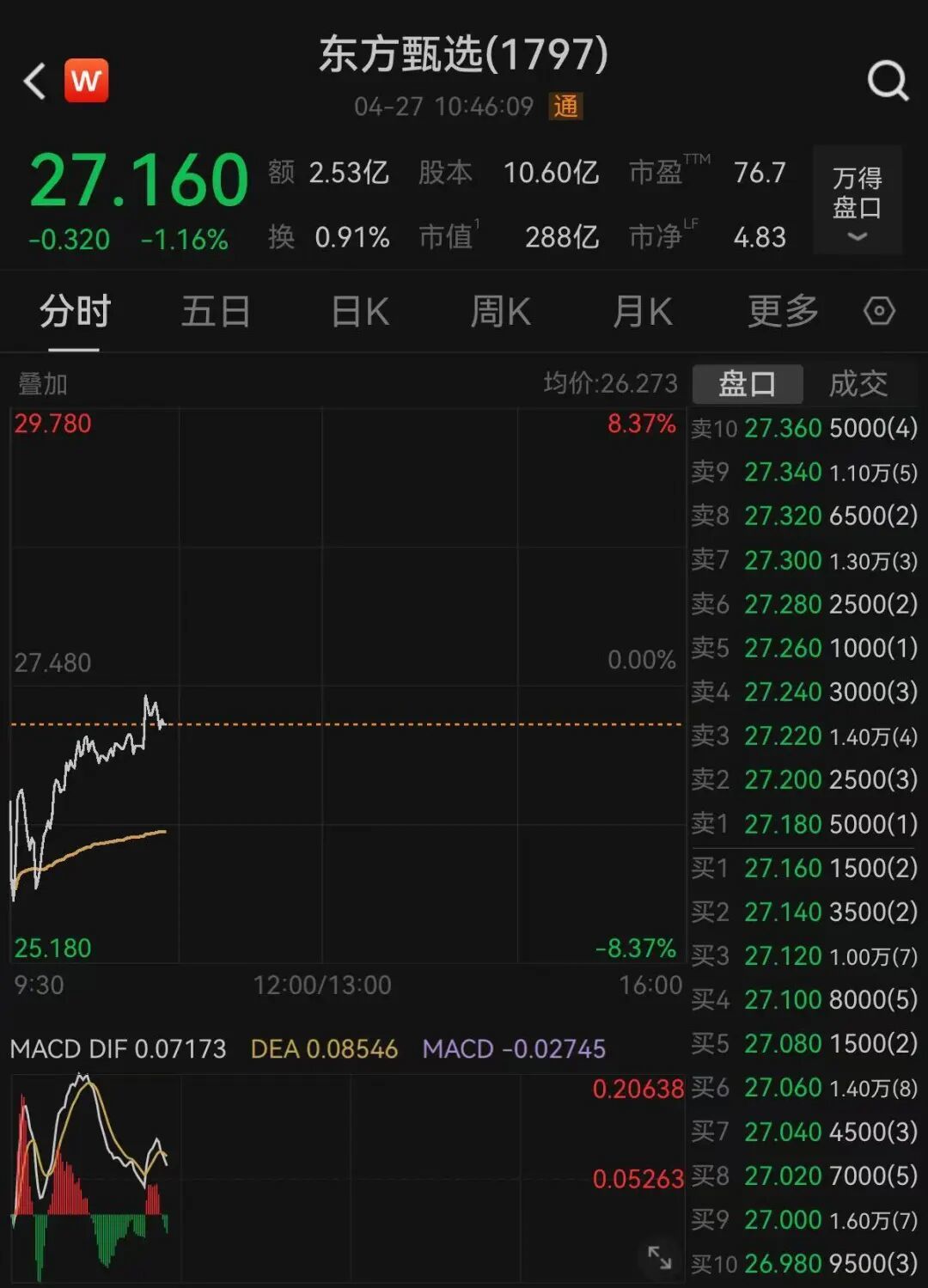This screenshot has width=928, height=1288.
Task: Open chart settings hexagon icon
Action: [x=879, y=311]
